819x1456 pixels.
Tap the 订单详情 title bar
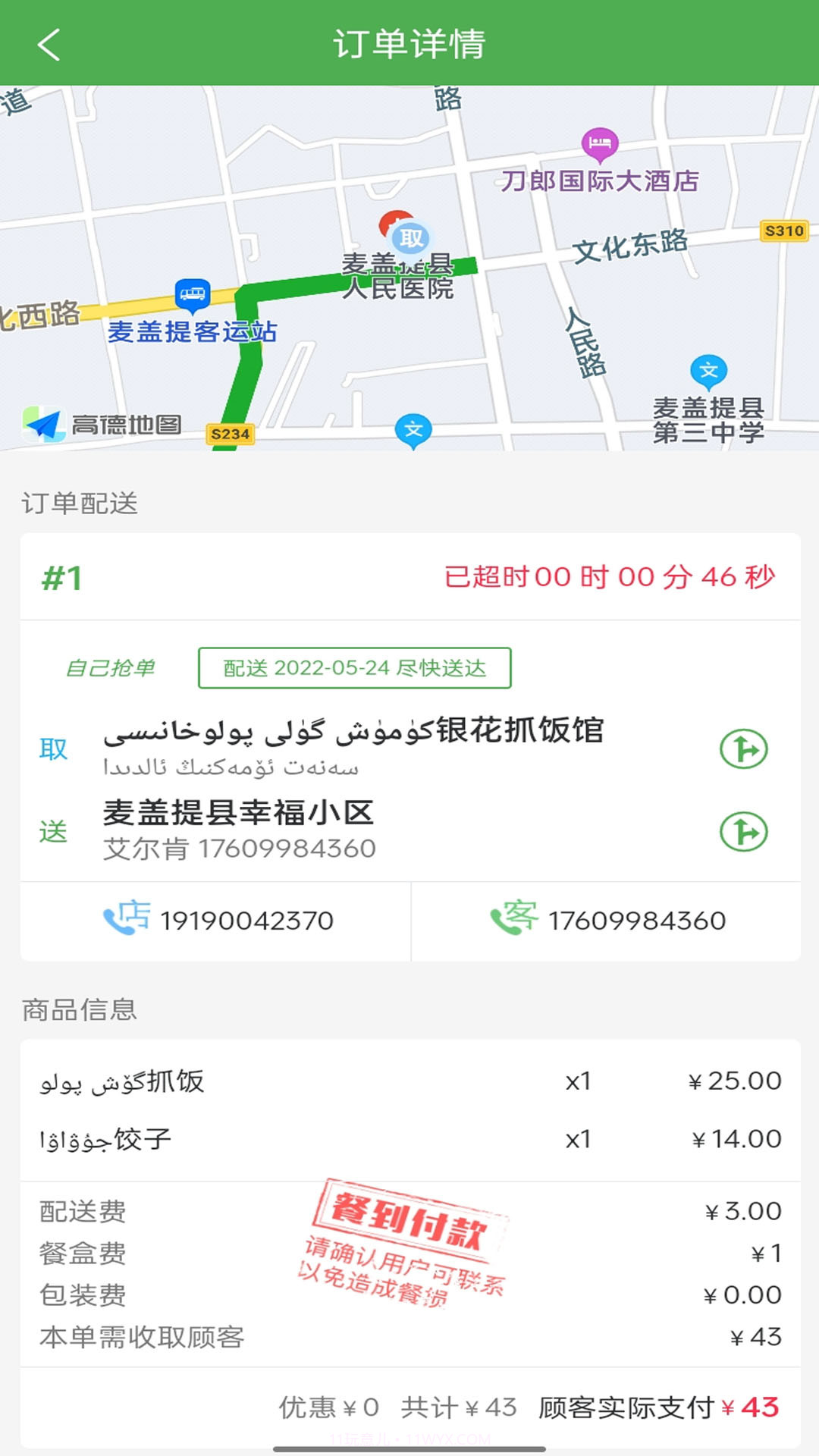pos(409,43)
